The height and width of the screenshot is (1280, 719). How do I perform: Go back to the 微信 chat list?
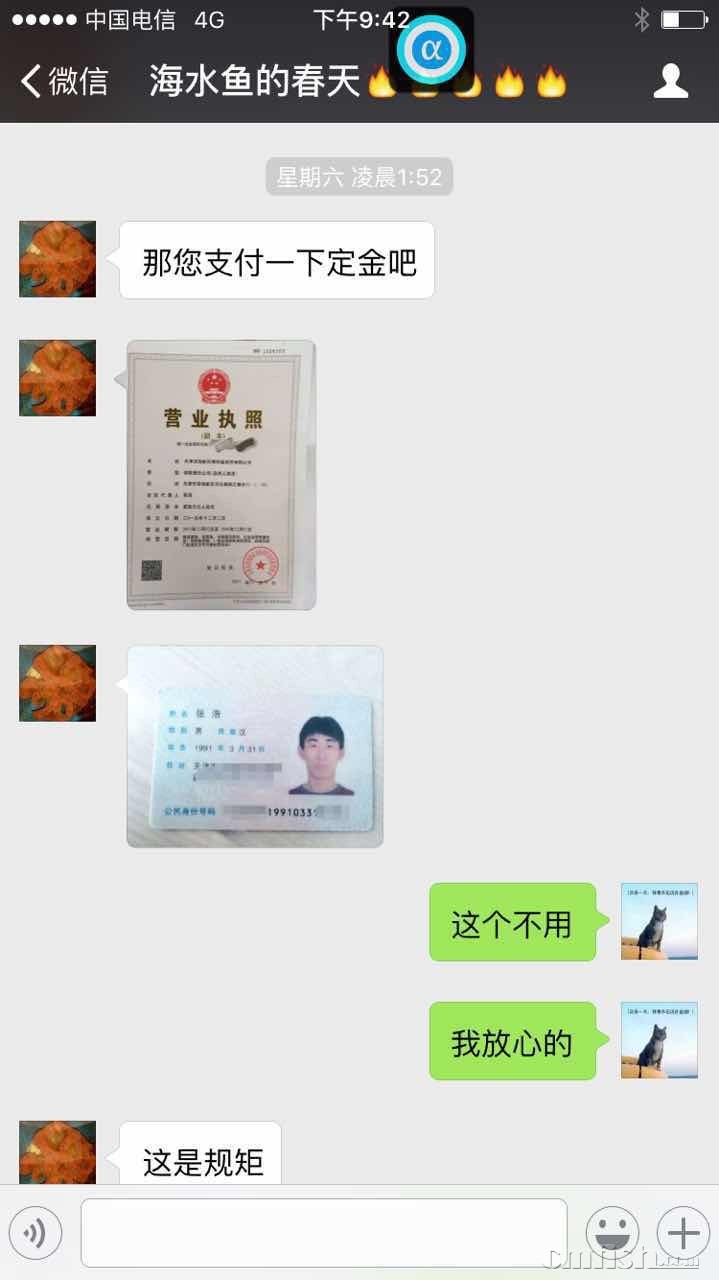click(x=62, y=81)
